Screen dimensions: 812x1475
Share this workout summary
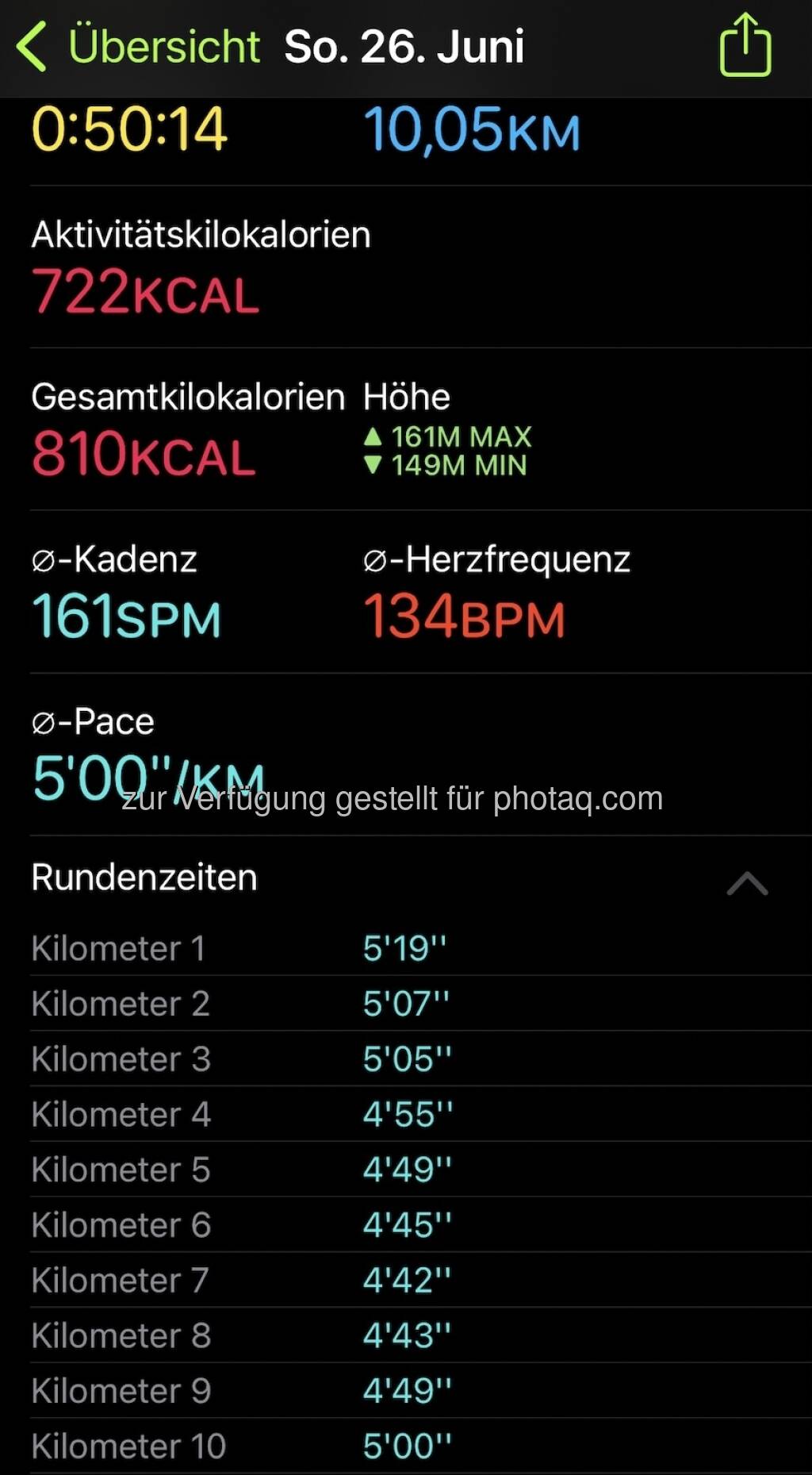pyautogui.click(x=745, y=46)
